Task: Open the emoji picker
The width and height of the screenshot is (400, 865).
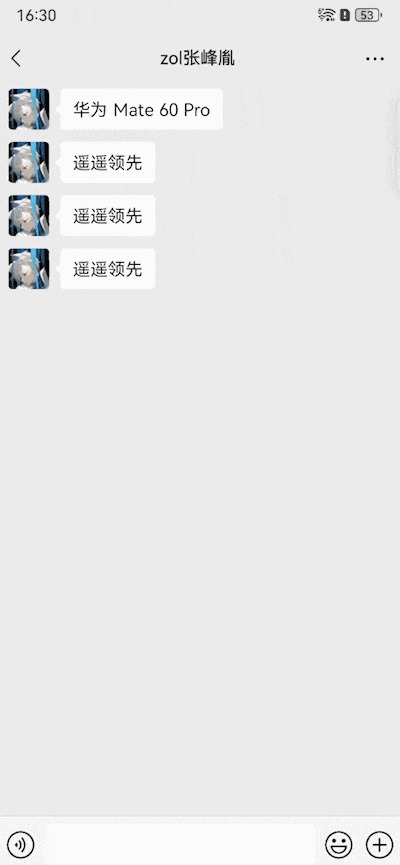Action: 339,844
